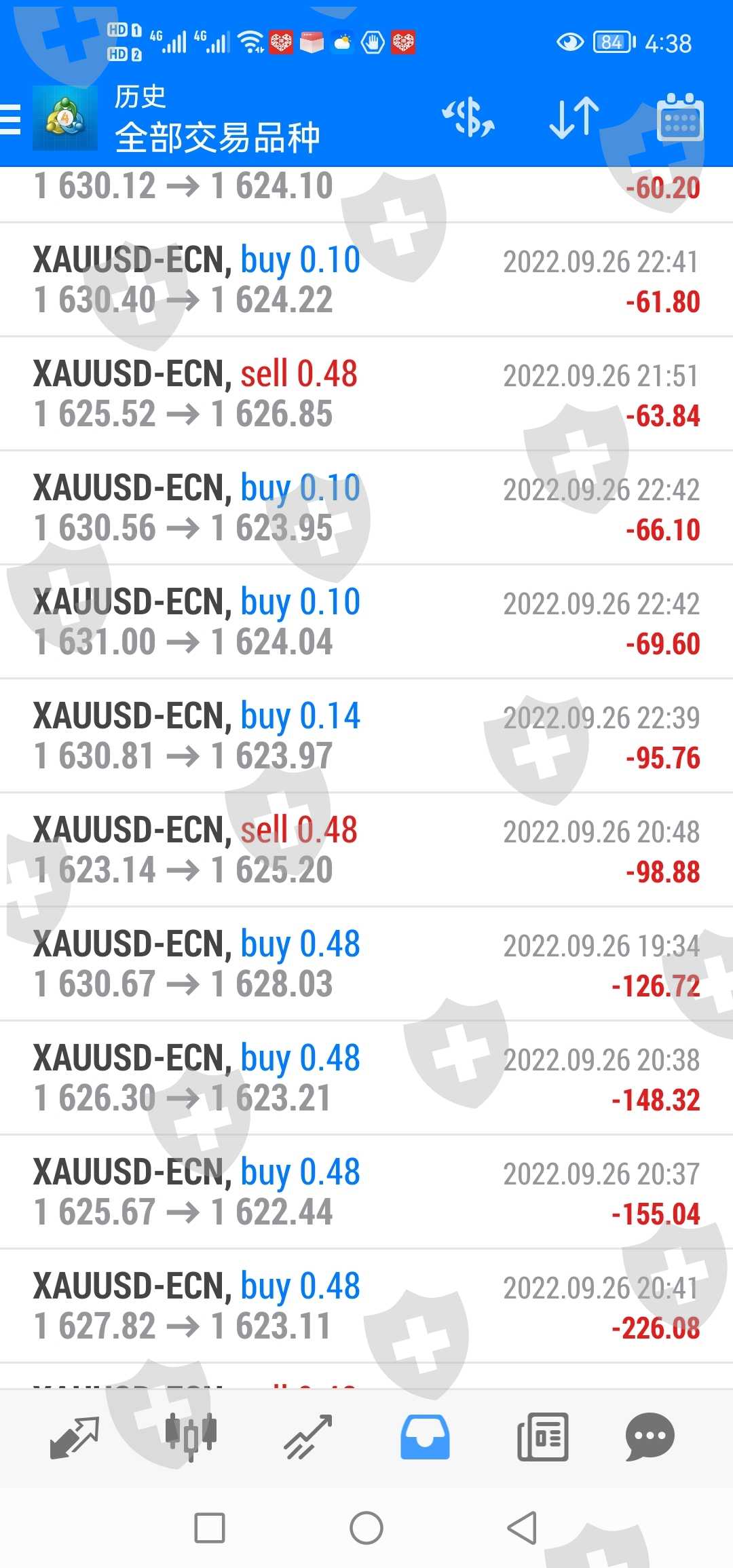This screenshot has height=1568, width=733.
Task: Open the sell 0.48 trade with -98.88 loss
Action: [366, 850]
